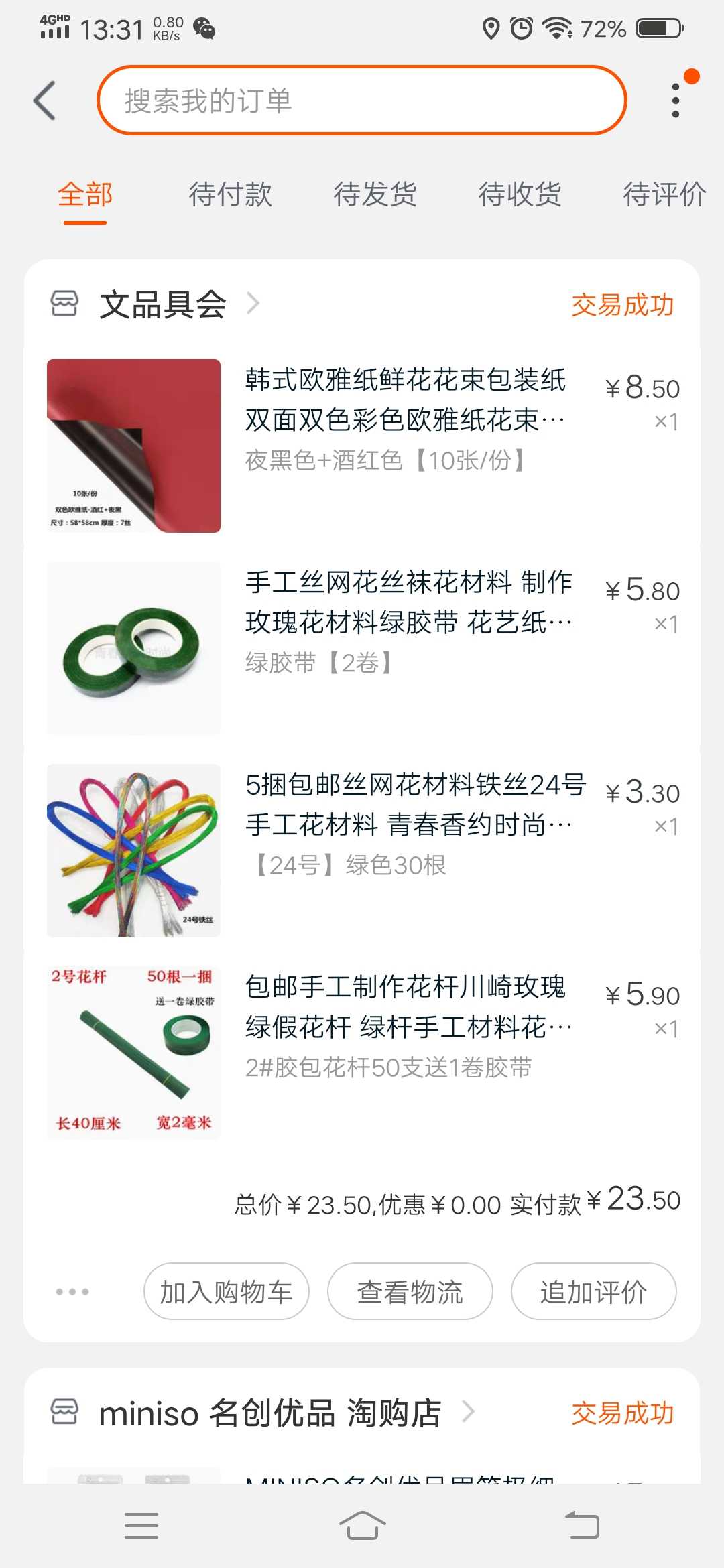Screen dimensions: 724x1568
Task: Open the 川崎玫瑰花杆 order item
Action: 362,1053
